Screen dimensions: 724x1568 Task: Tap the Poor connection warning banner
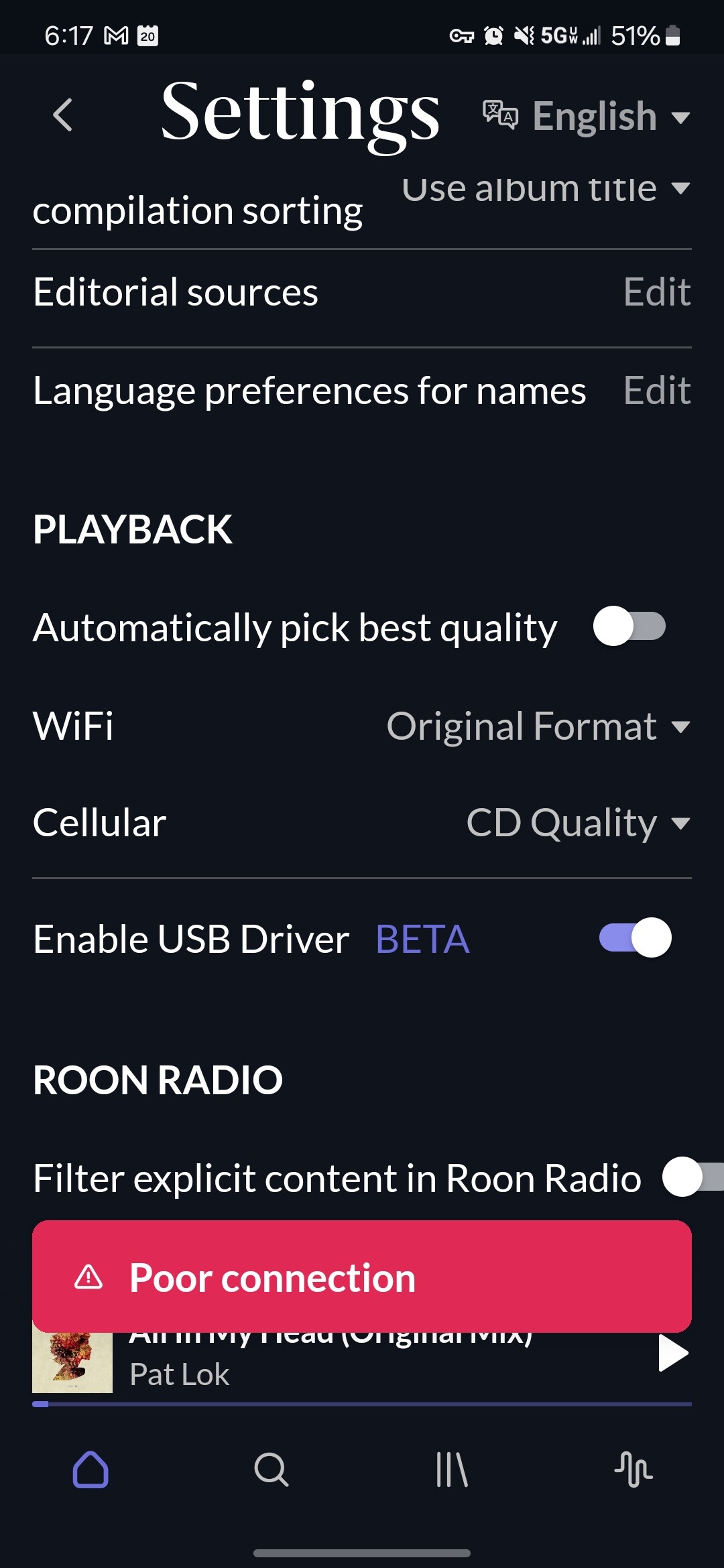362,1277
